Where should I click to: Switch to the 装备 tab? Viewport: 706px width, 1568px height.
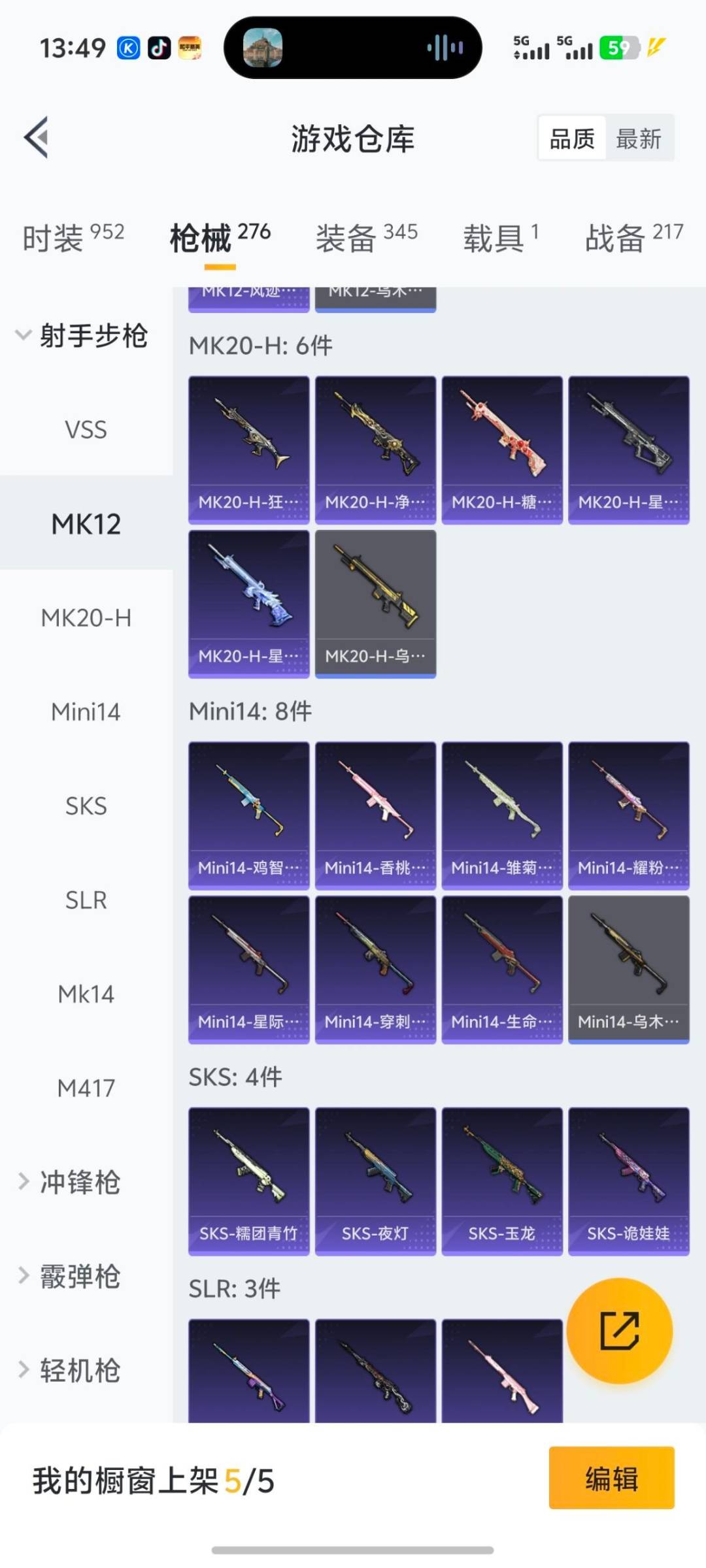(x=366, y=237)
